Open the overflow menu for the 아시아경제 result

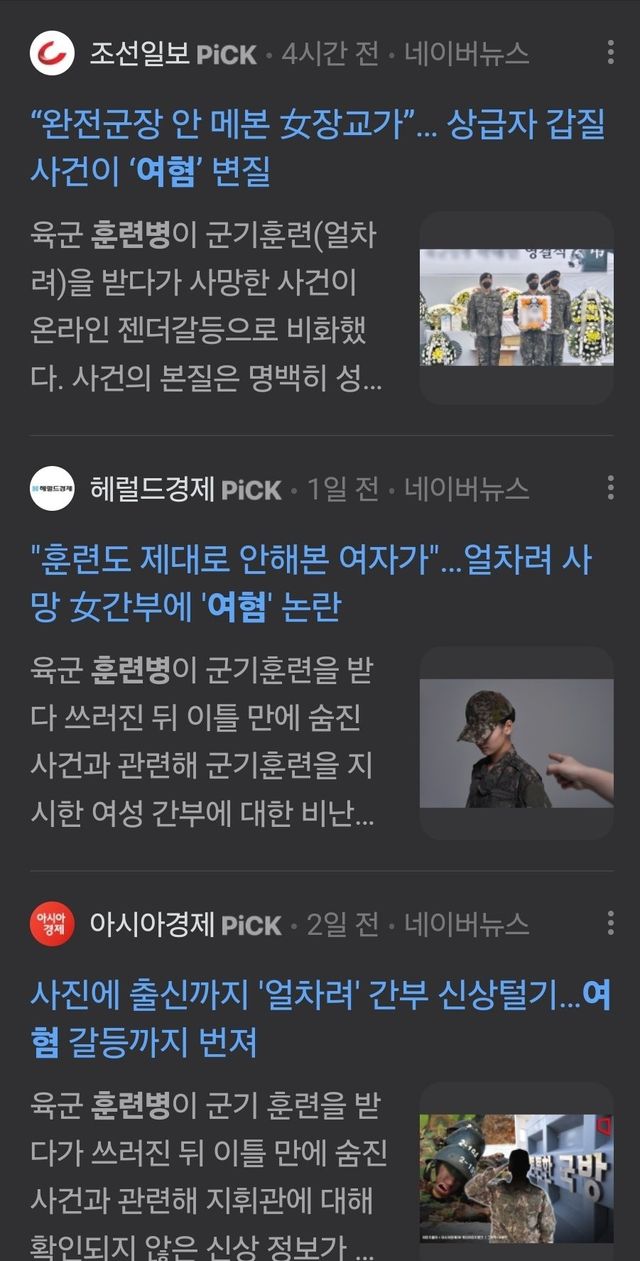[x=610, y=923]
